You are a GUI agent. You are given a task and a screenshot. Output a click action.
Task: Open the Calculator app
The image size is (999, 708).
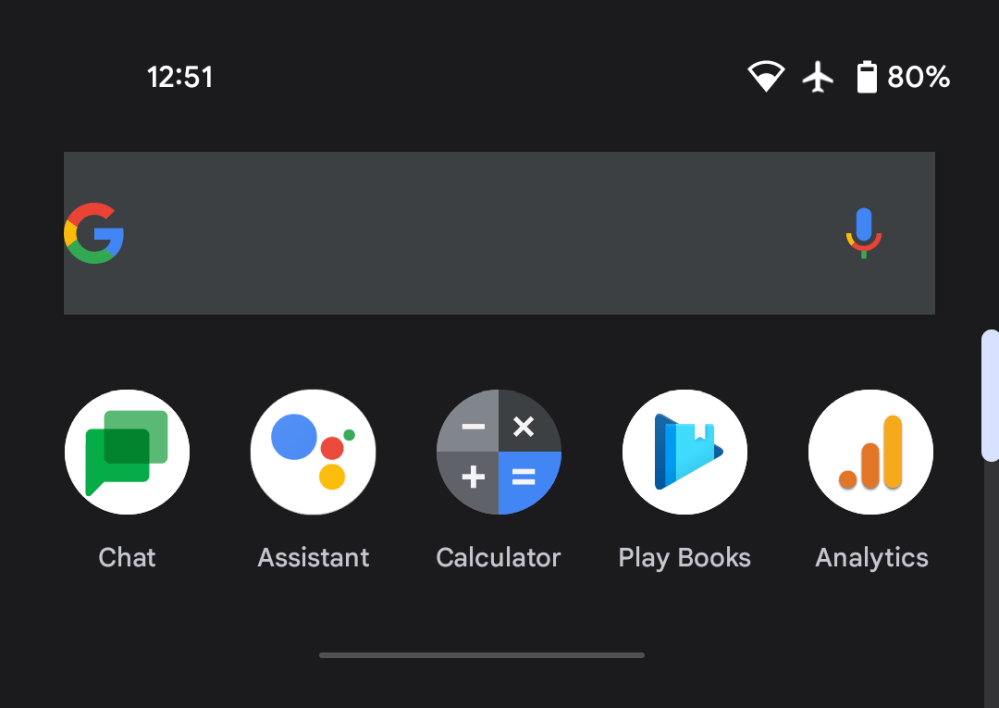click(499, 453)
